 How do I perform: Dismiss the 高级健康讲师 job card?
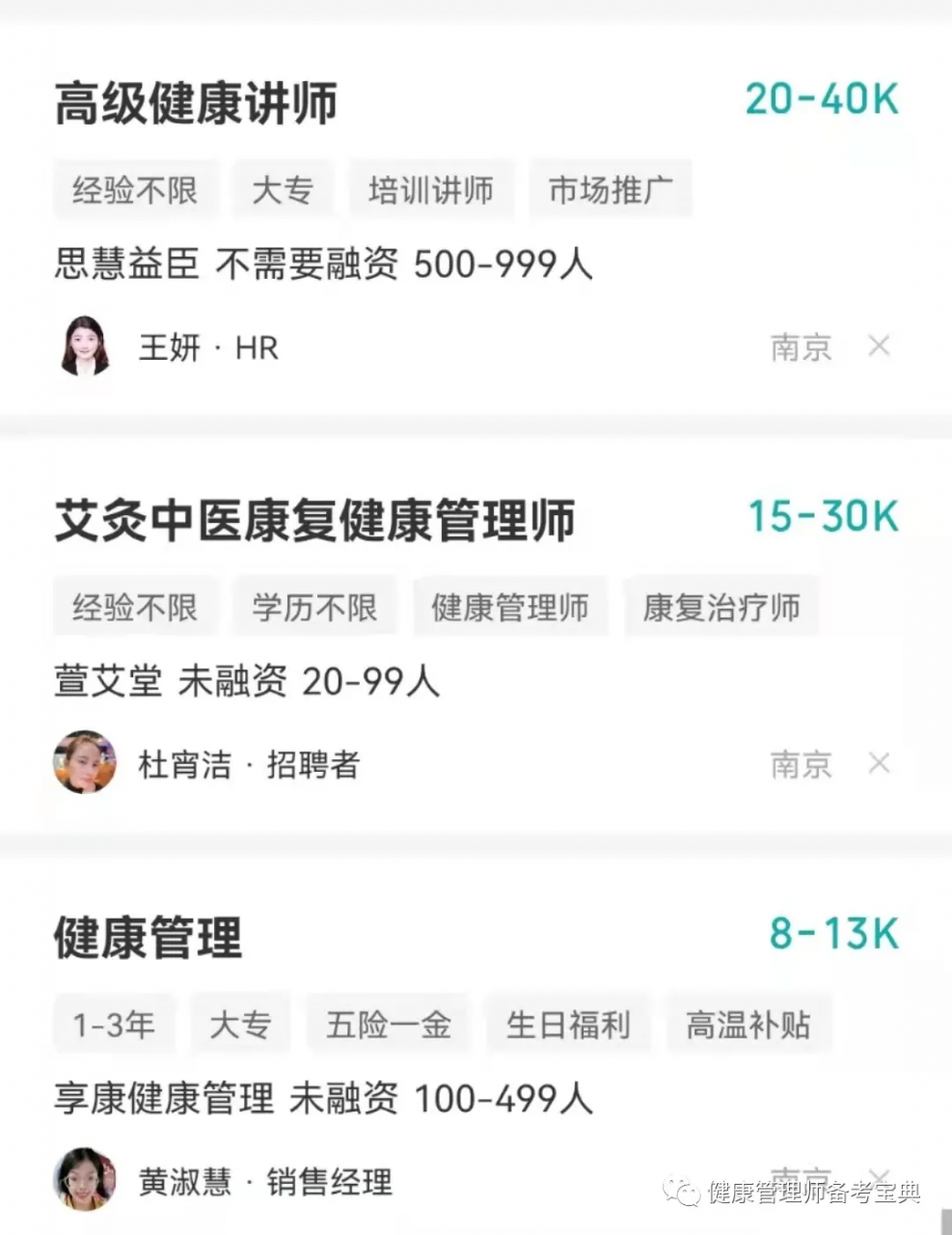(878, 345)
